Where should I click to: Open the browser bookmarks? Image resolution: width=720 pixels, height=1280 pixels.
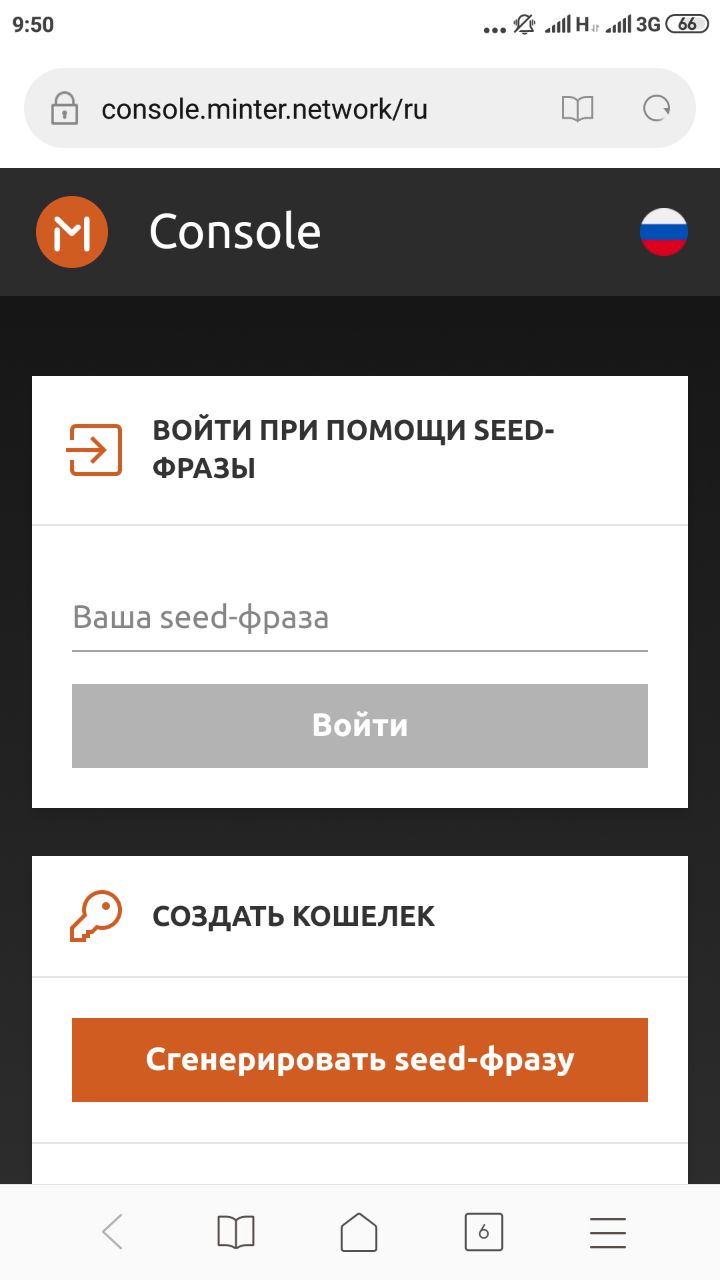236,1232
